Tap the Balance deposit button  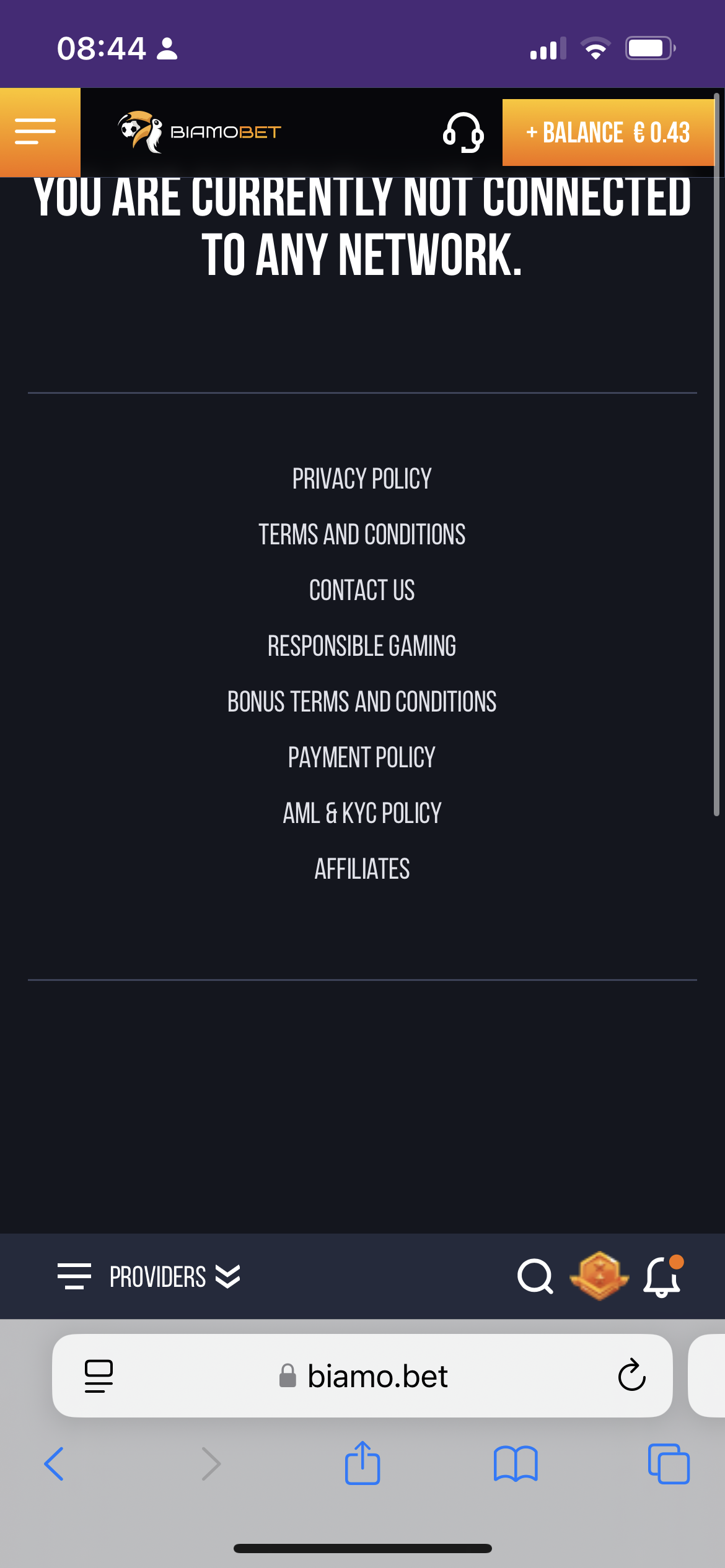pos(607,133)
